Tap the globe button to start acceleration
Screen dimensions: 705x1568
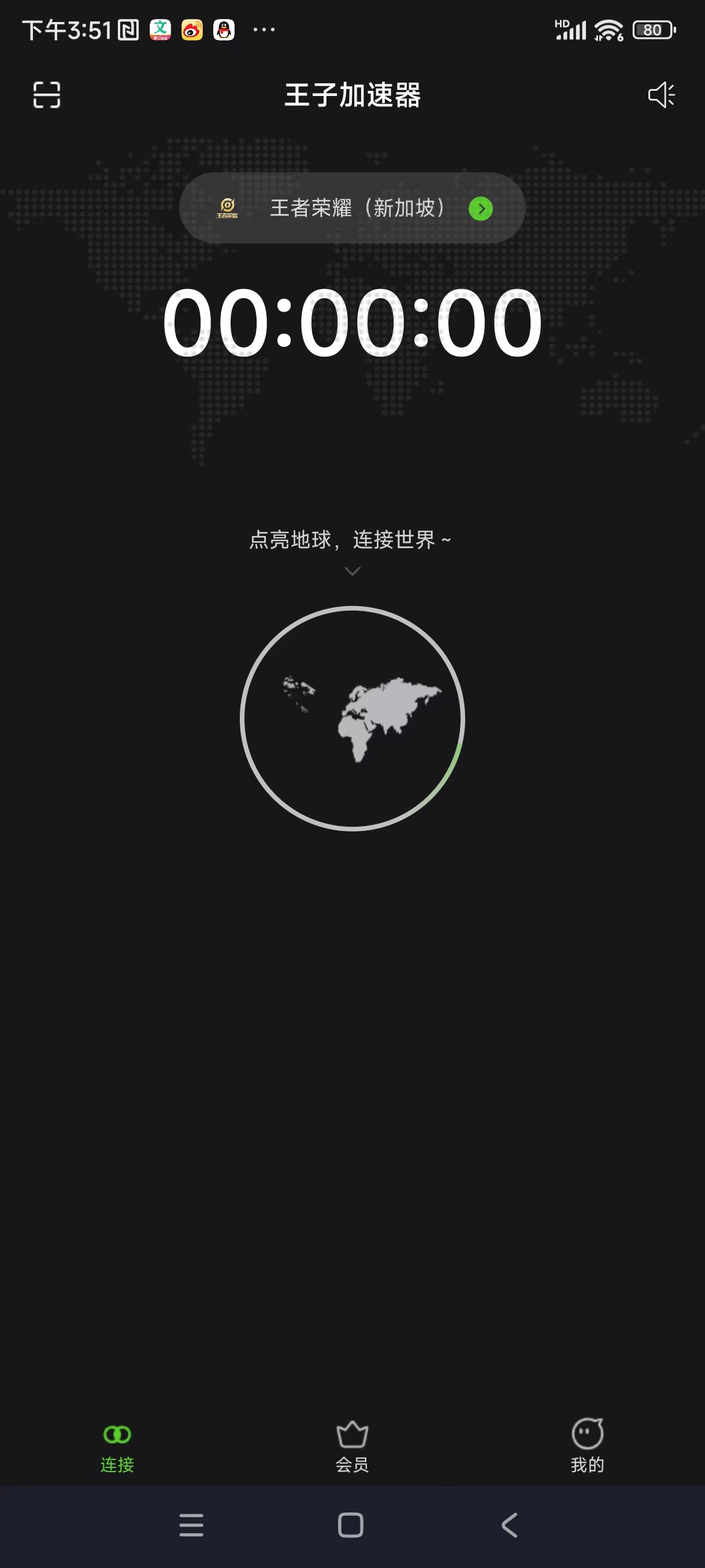(x=352, y=718)
